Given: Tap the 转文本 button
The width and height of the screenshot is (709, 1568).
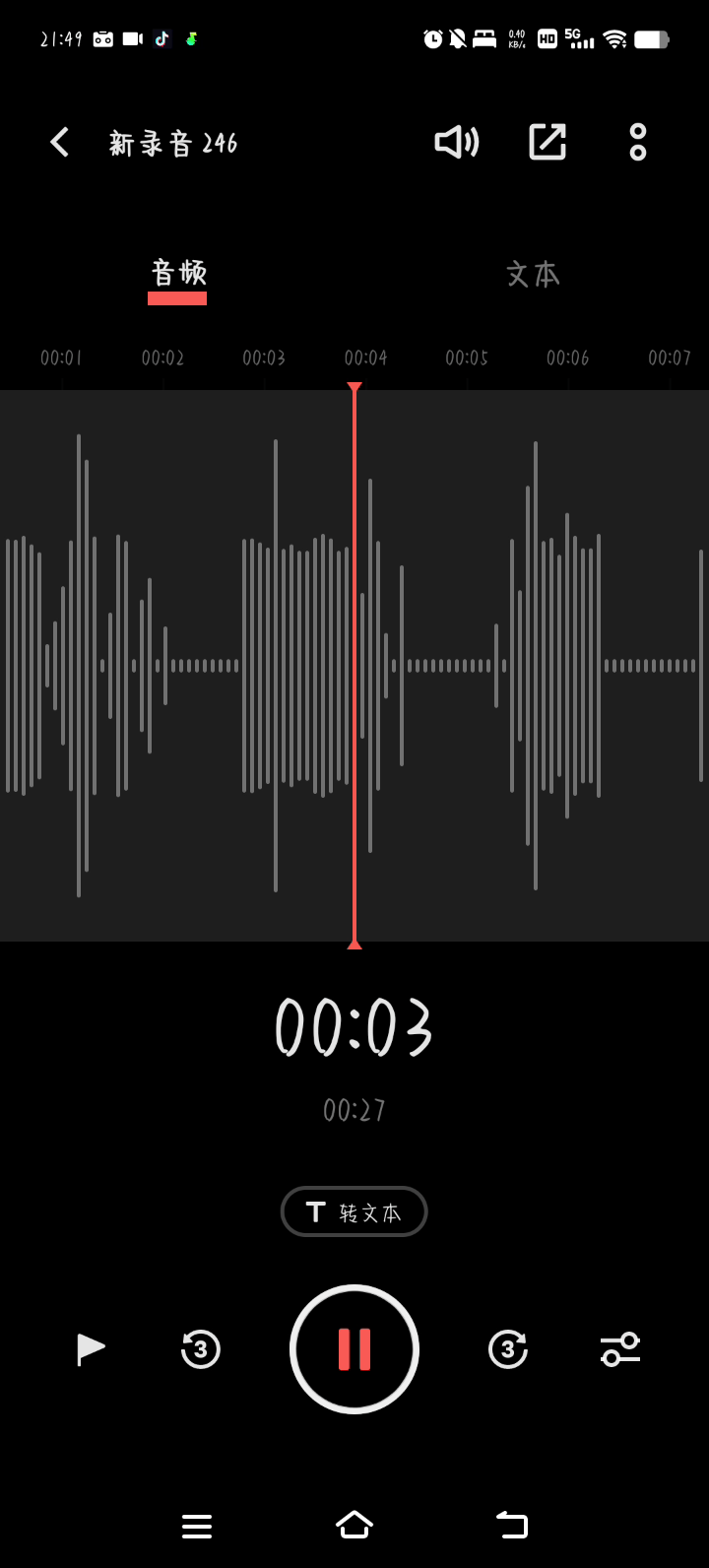Looking at the screenshot, I should pyautogui.click(x=354, y=1211).
